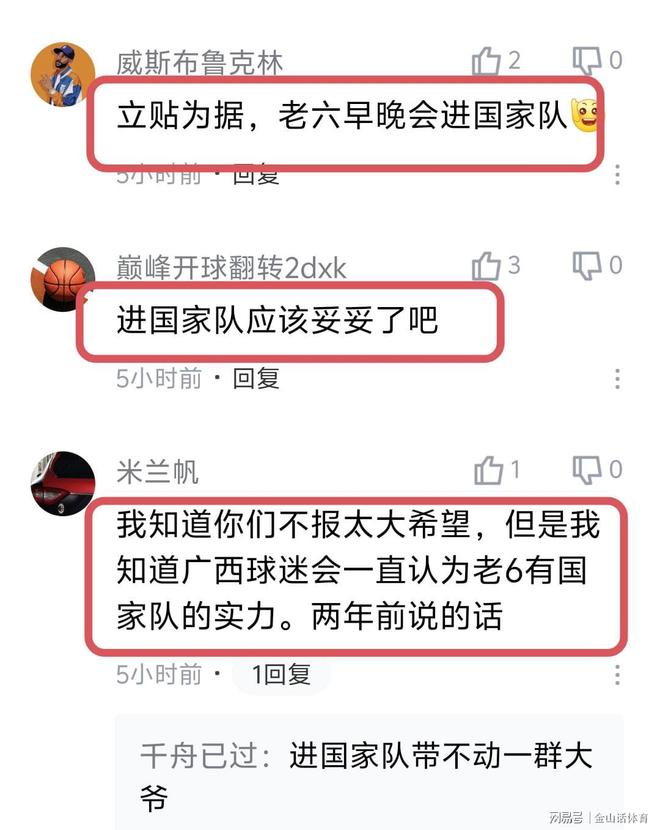Image resolution: width=660 pixels, height=830 pixels.
Task: Like the comment by 巅峰开球翻转2dxk
Action: 486,266
